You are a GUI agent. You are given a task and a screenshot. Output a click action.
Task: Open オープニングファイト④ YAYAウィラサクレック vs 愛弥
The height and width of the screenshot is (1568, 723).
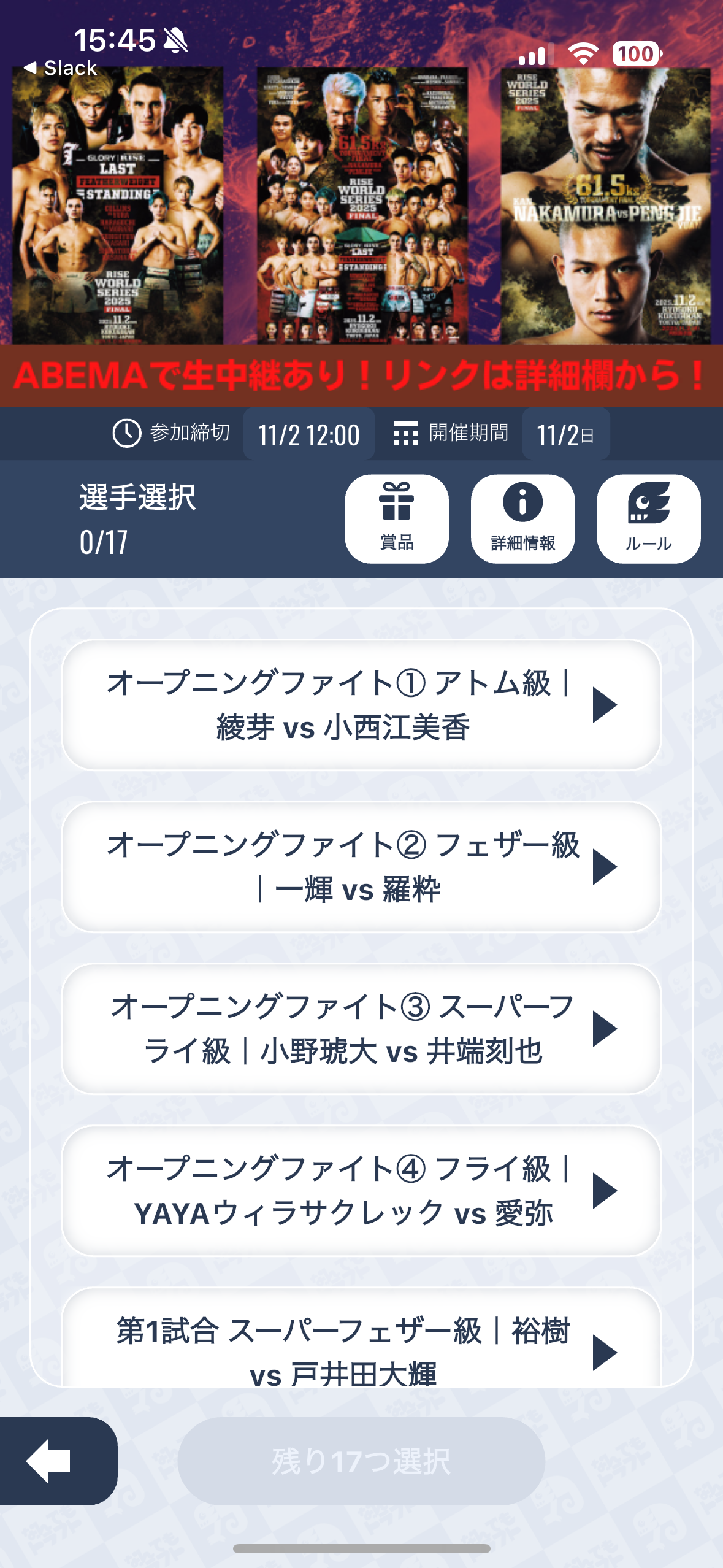[361, 1191]
